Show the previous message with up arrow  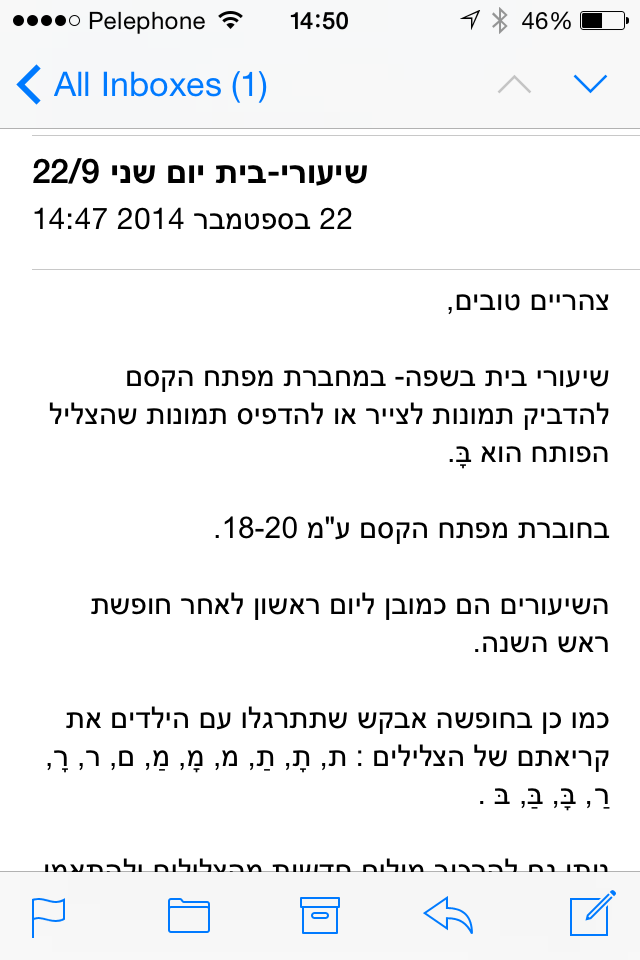(x=514, y=85)
